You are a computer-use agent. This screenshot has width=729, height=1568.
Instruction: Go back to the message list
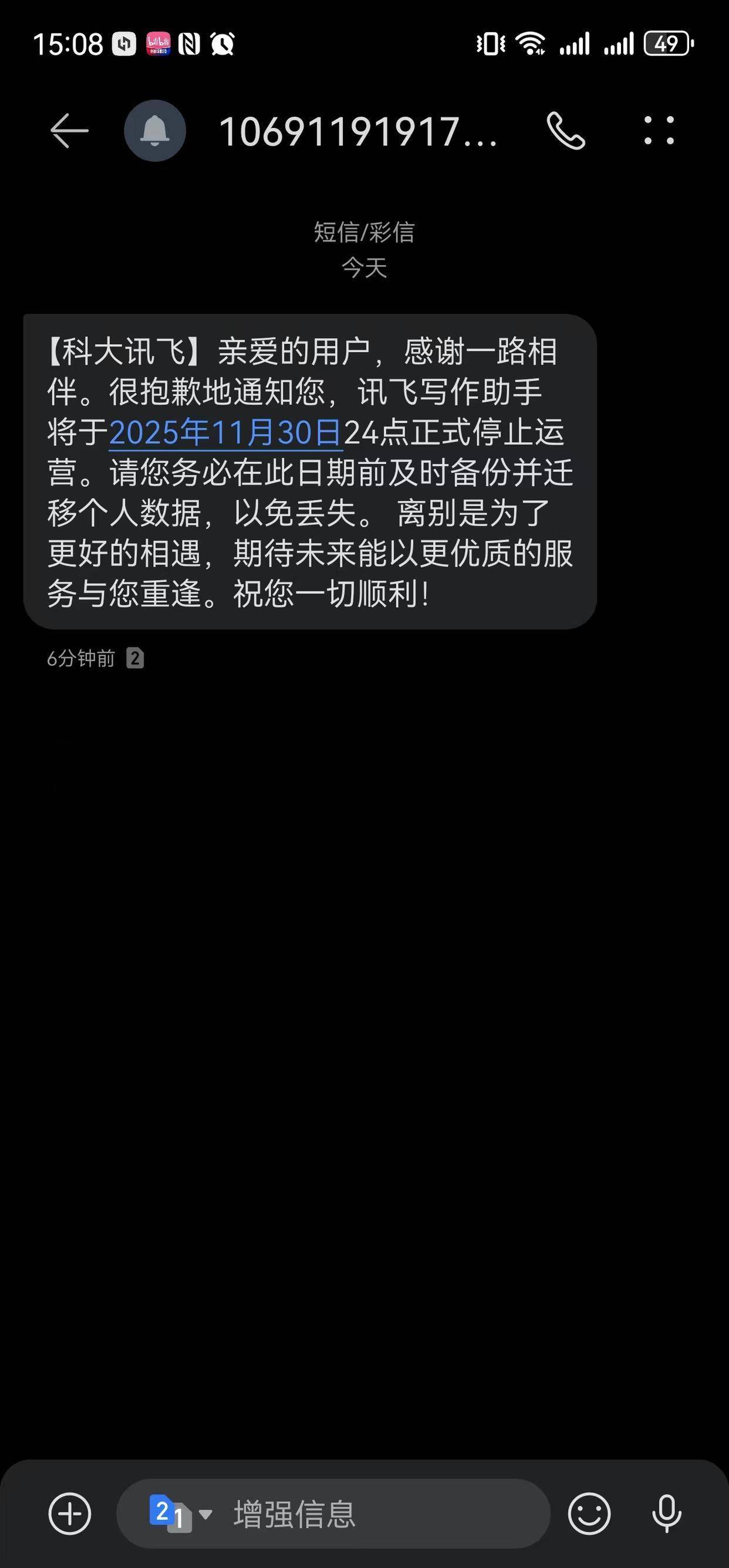click(x=69, y=131)
